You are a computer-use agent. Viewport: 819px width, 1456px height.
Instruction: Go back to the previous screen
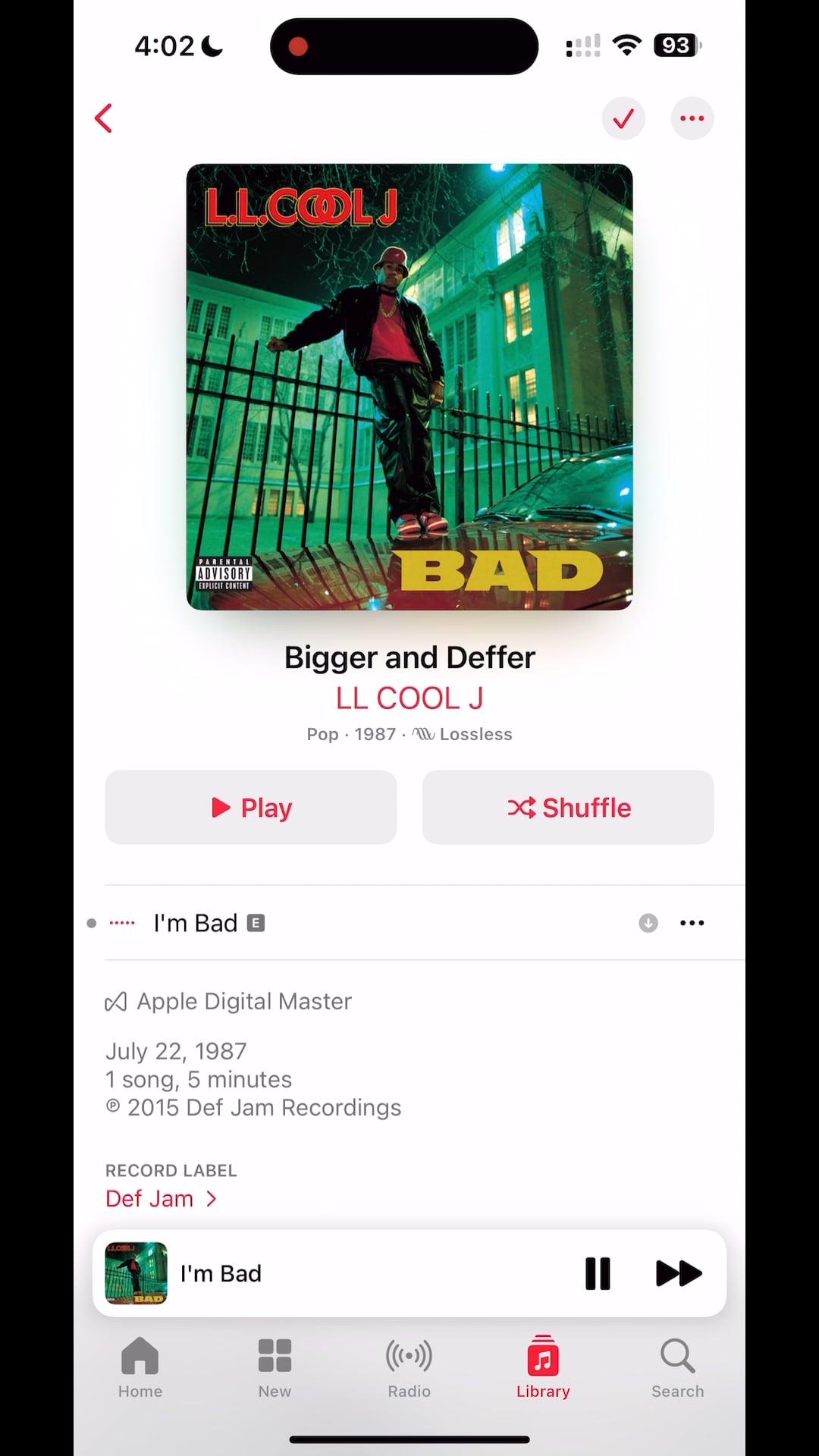tap(104, 118)
